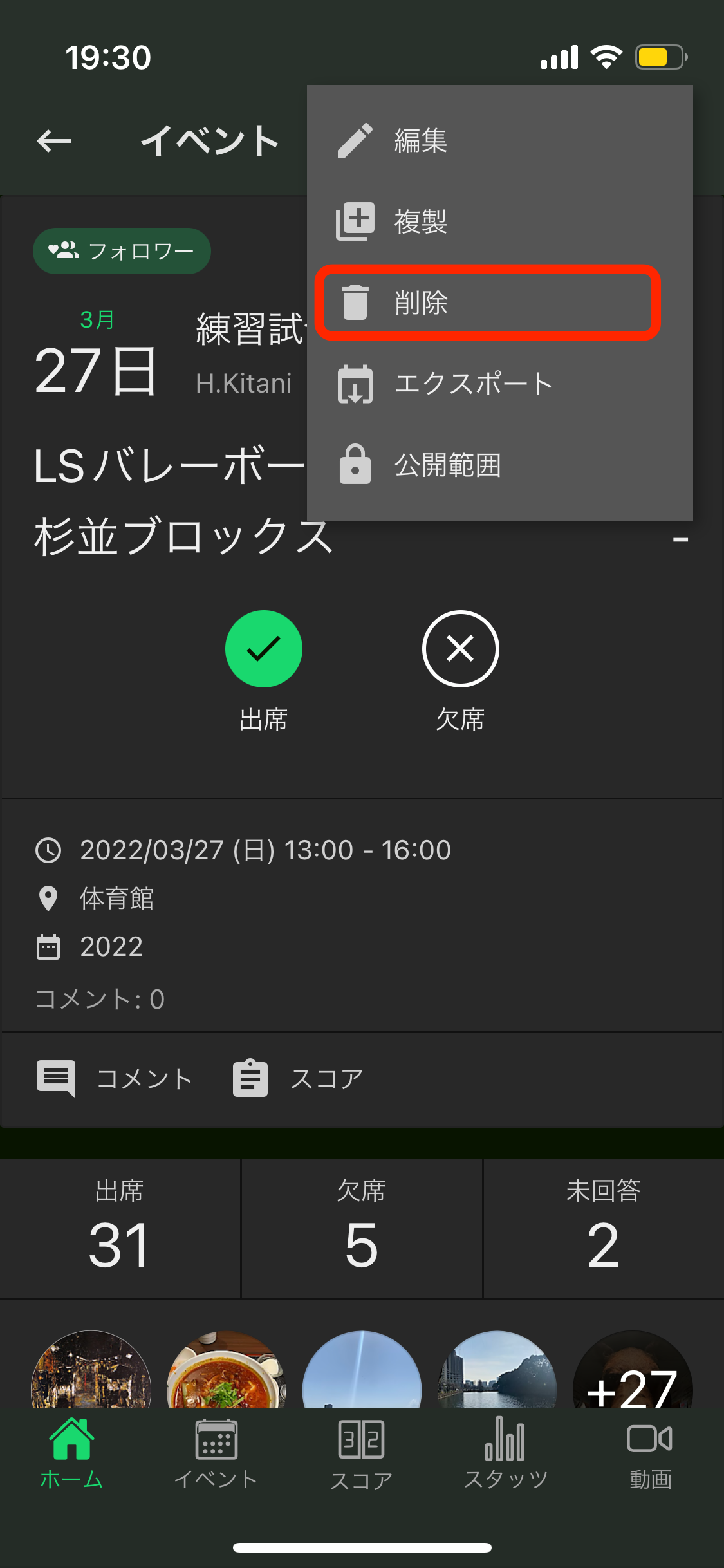This screenshot has height=1568, width=724.
Task: Open the コメント button
Action: tap(115, 1079)
